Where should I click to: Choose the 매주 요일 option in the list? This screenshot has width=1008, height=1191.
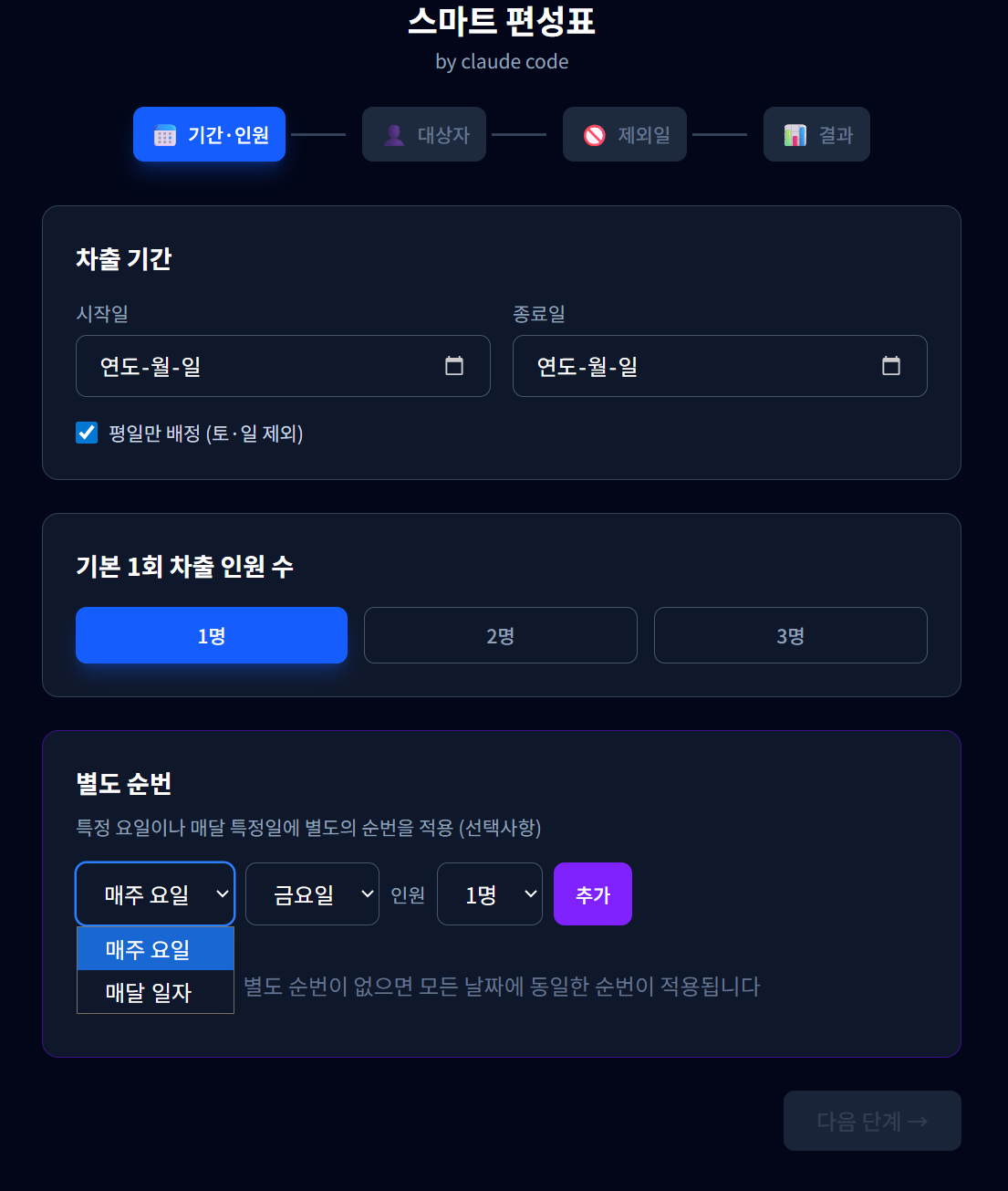point(155,949)
